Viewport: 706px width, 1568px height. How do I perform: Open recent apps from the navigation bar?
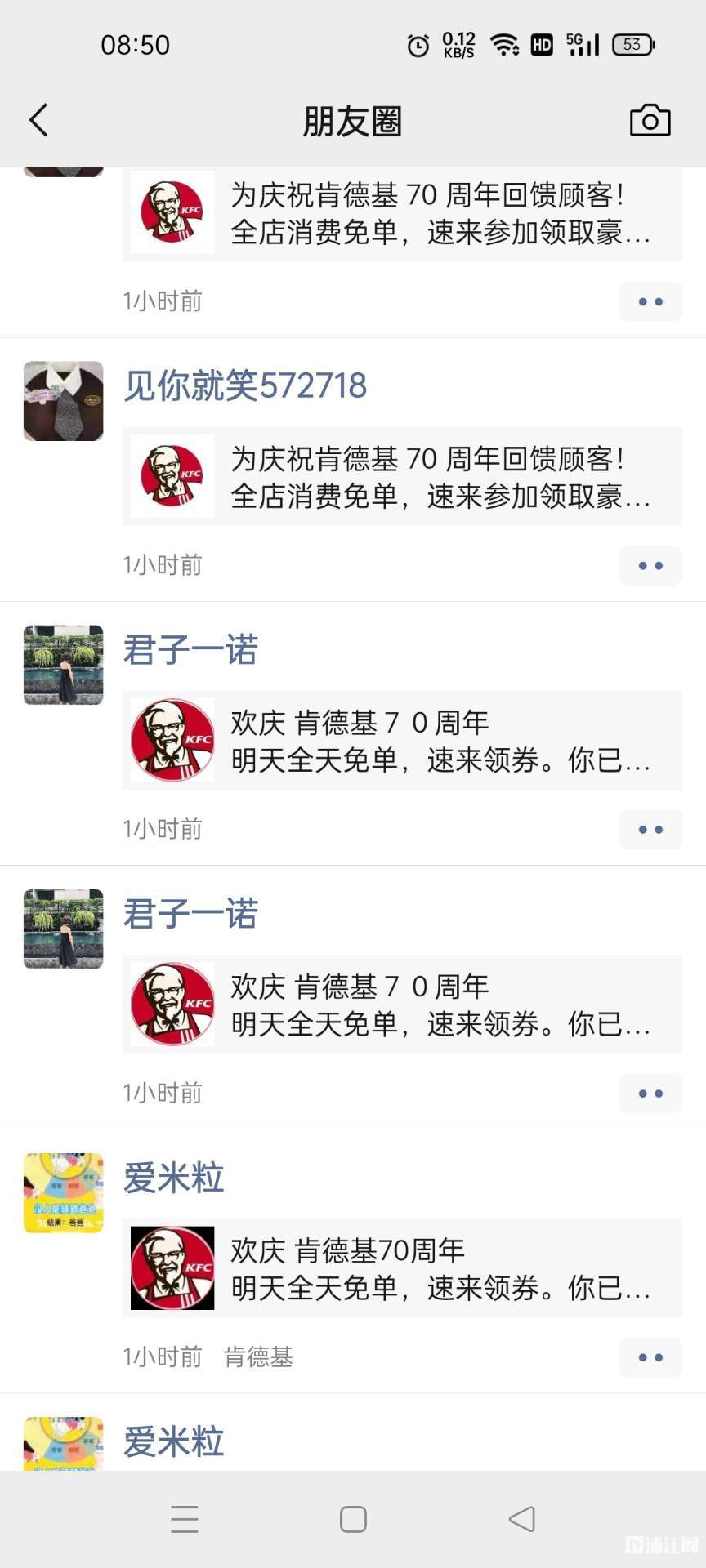pos(185,1519)
